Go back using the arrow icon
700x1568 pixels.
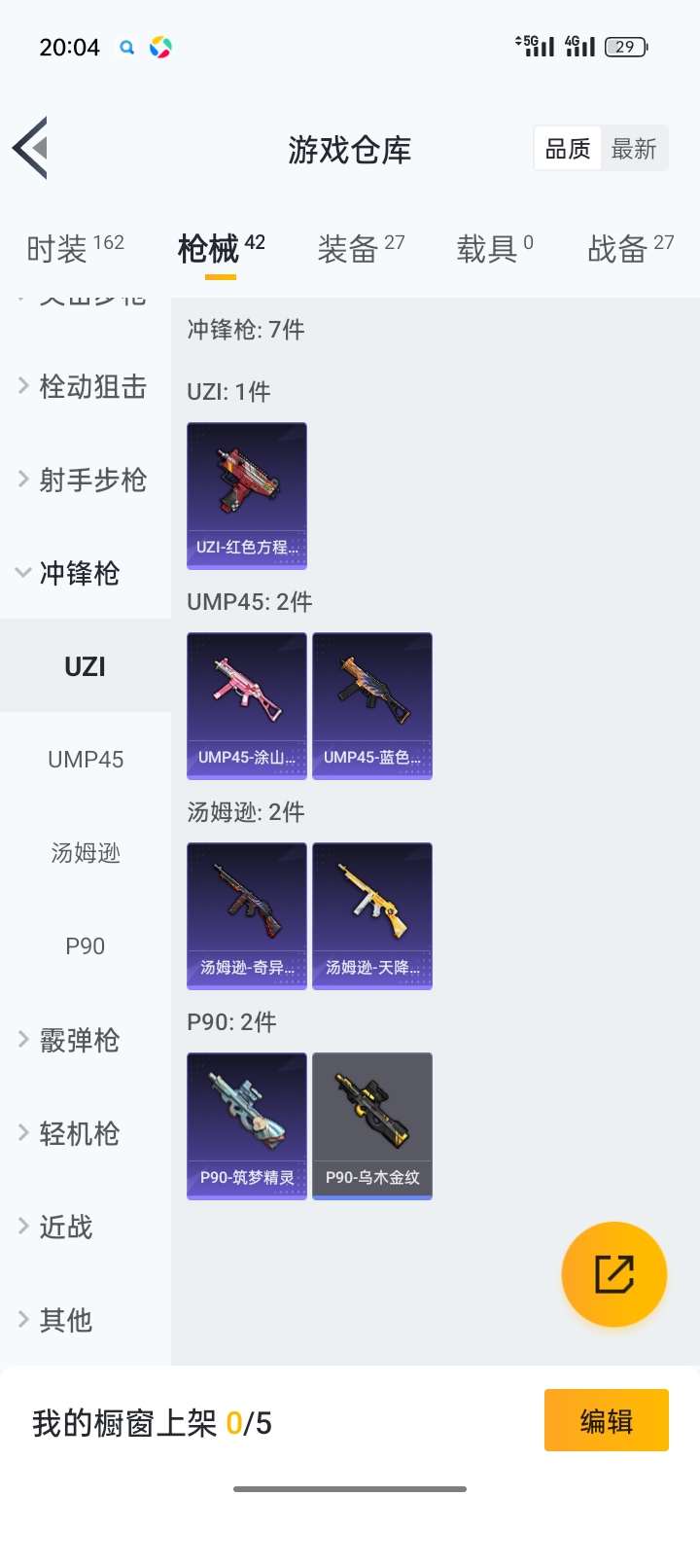click(31, 148)
